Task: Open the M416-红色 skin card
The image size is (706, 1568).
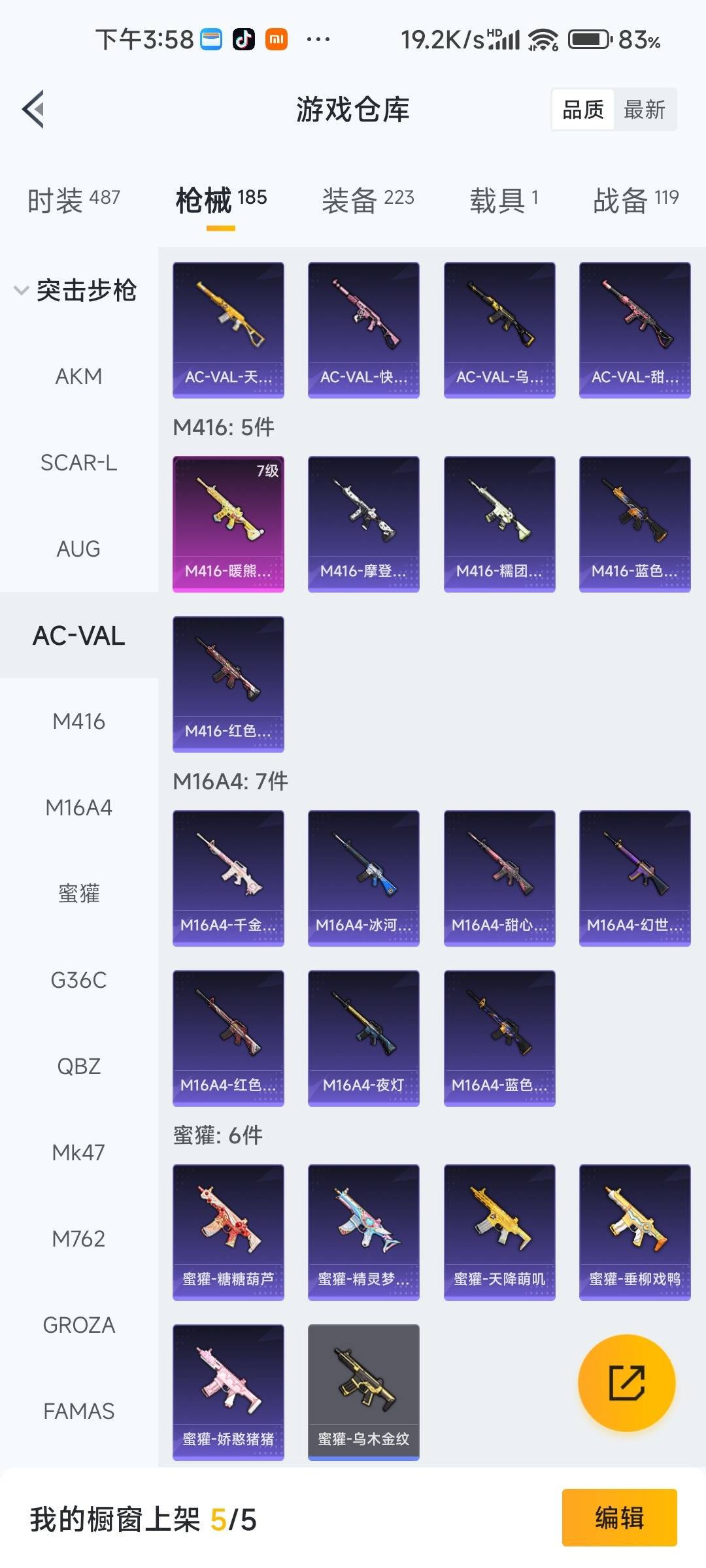Action: 228,684
